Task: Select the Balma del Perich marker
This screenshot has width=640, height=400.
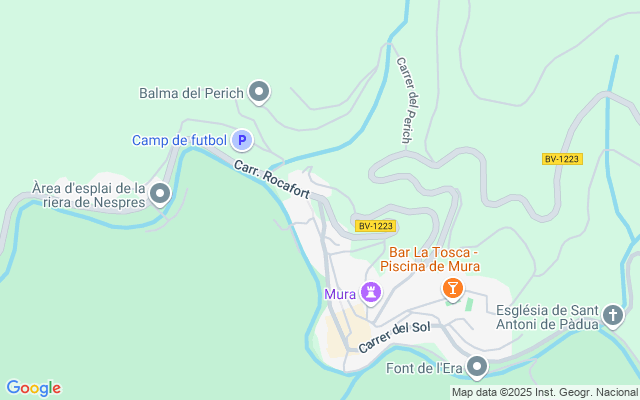Action: 260,92
